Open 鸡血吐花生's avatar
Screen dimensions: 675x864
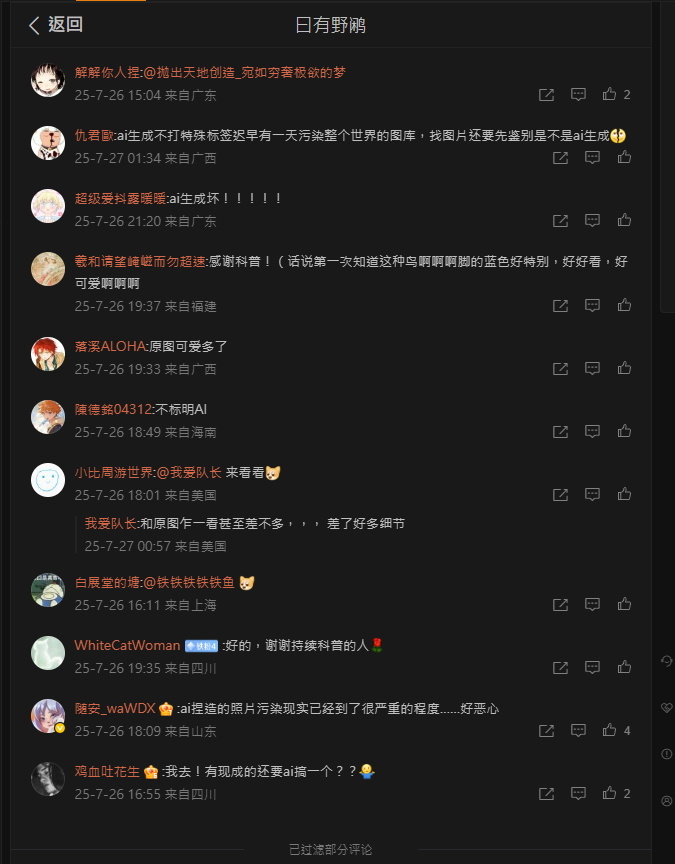tap(47, 778)
